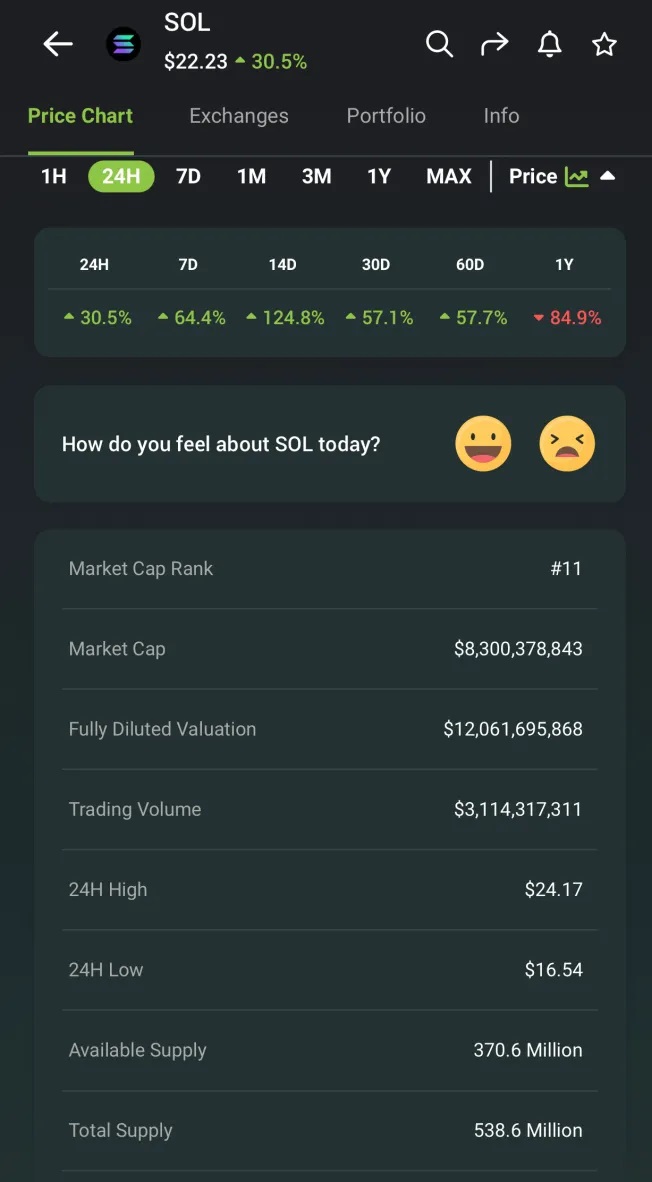652x1182 pixels.
Task: Open the search magnifier icon
Action: point(439,44)
